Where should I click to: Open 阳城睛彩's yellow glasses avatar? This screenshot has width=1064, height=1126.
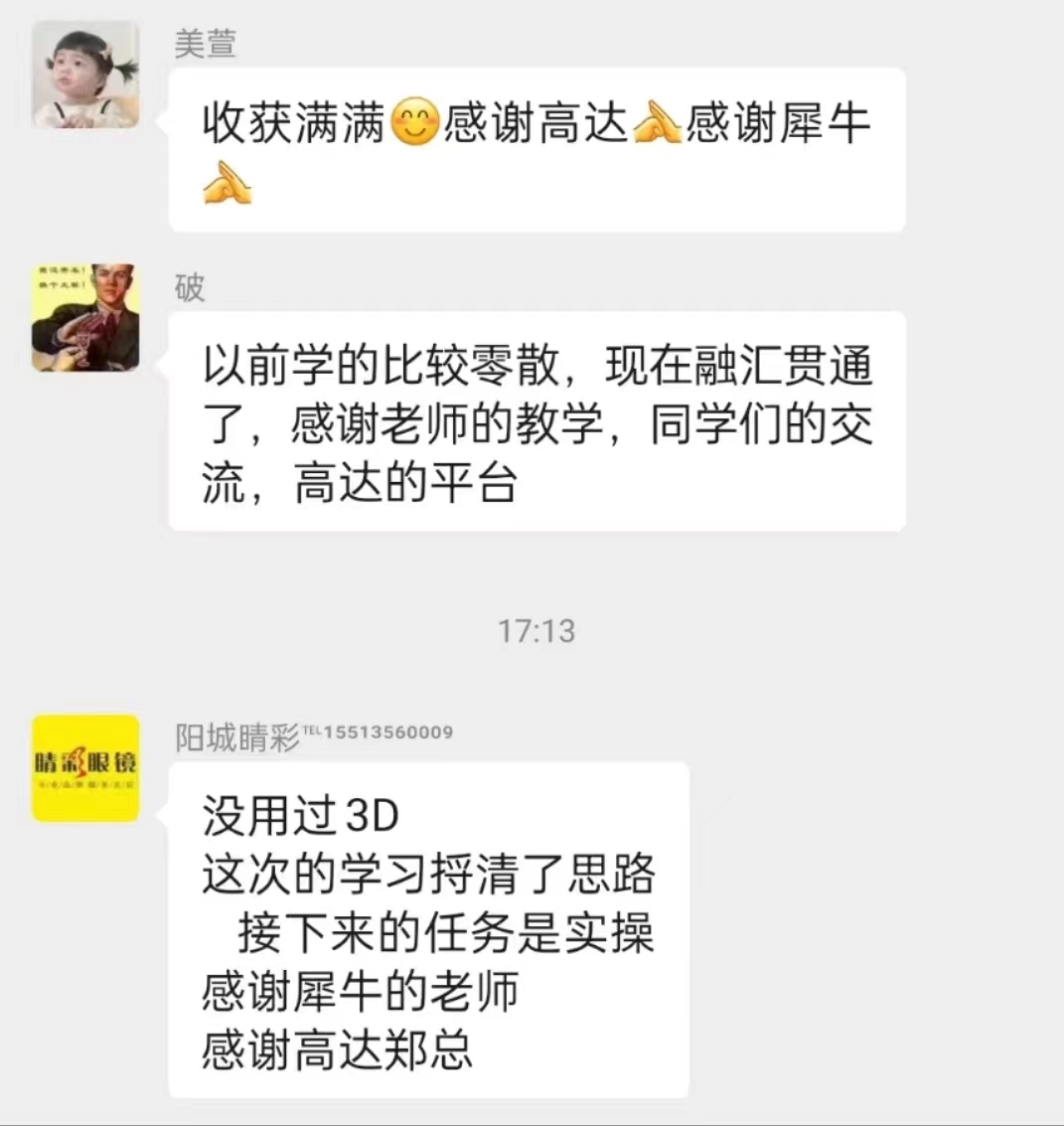pyautogui.click(x=85, y=767)
